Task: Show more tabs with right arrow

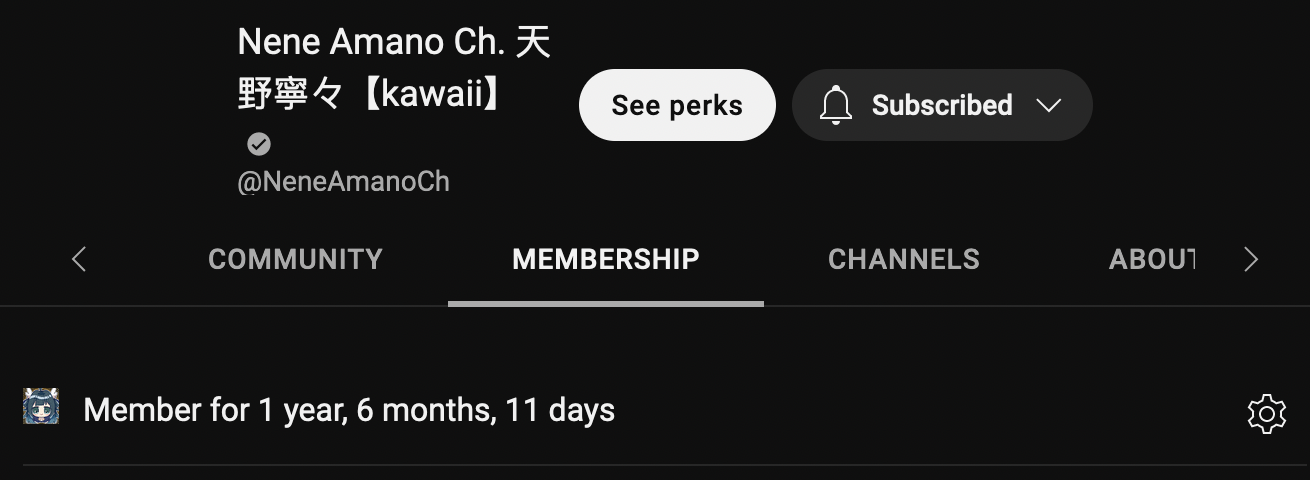Action: [1250, 260]
